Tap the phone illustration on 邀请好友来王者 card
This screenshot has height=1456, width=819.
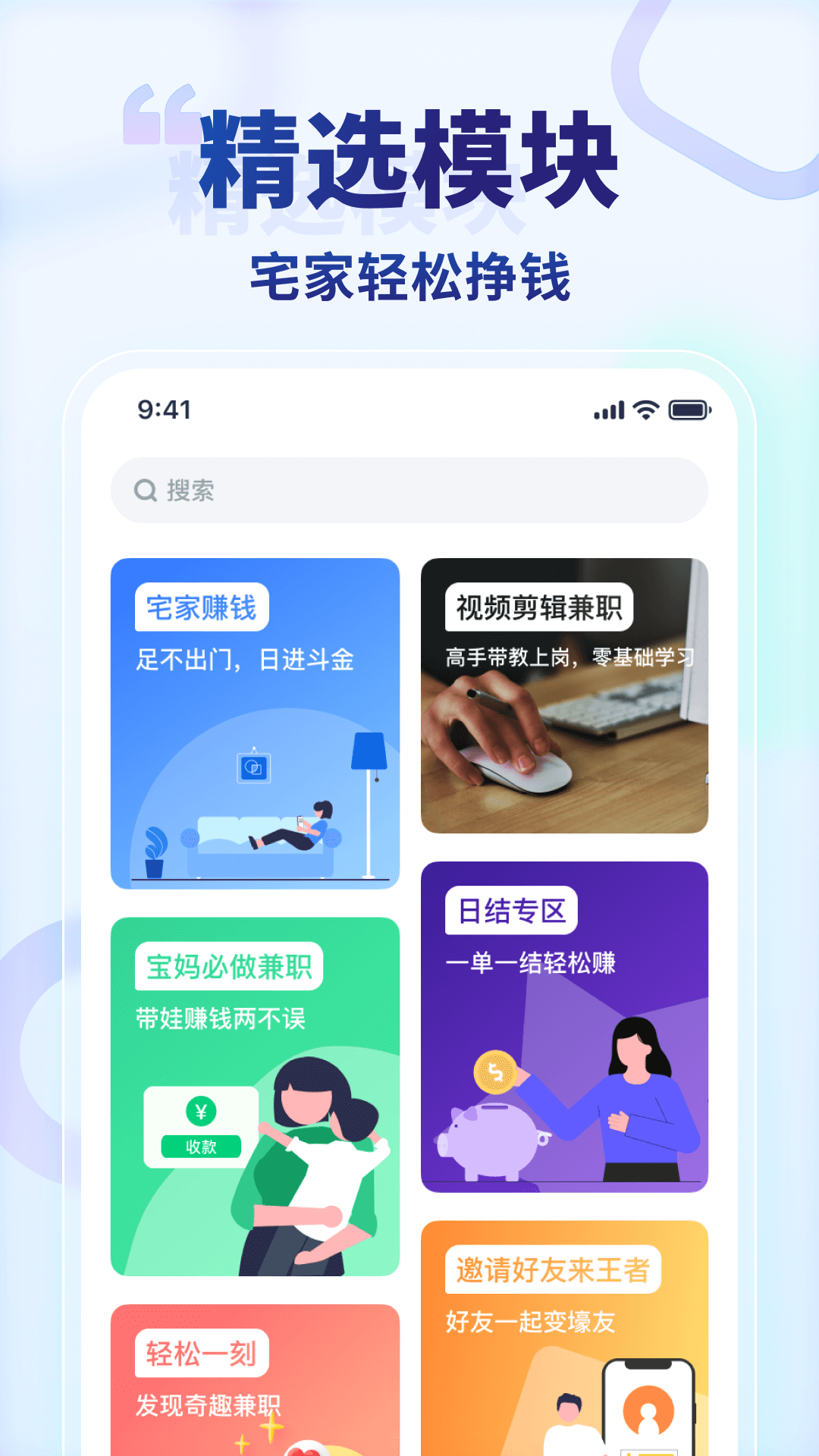point(648,1407)
